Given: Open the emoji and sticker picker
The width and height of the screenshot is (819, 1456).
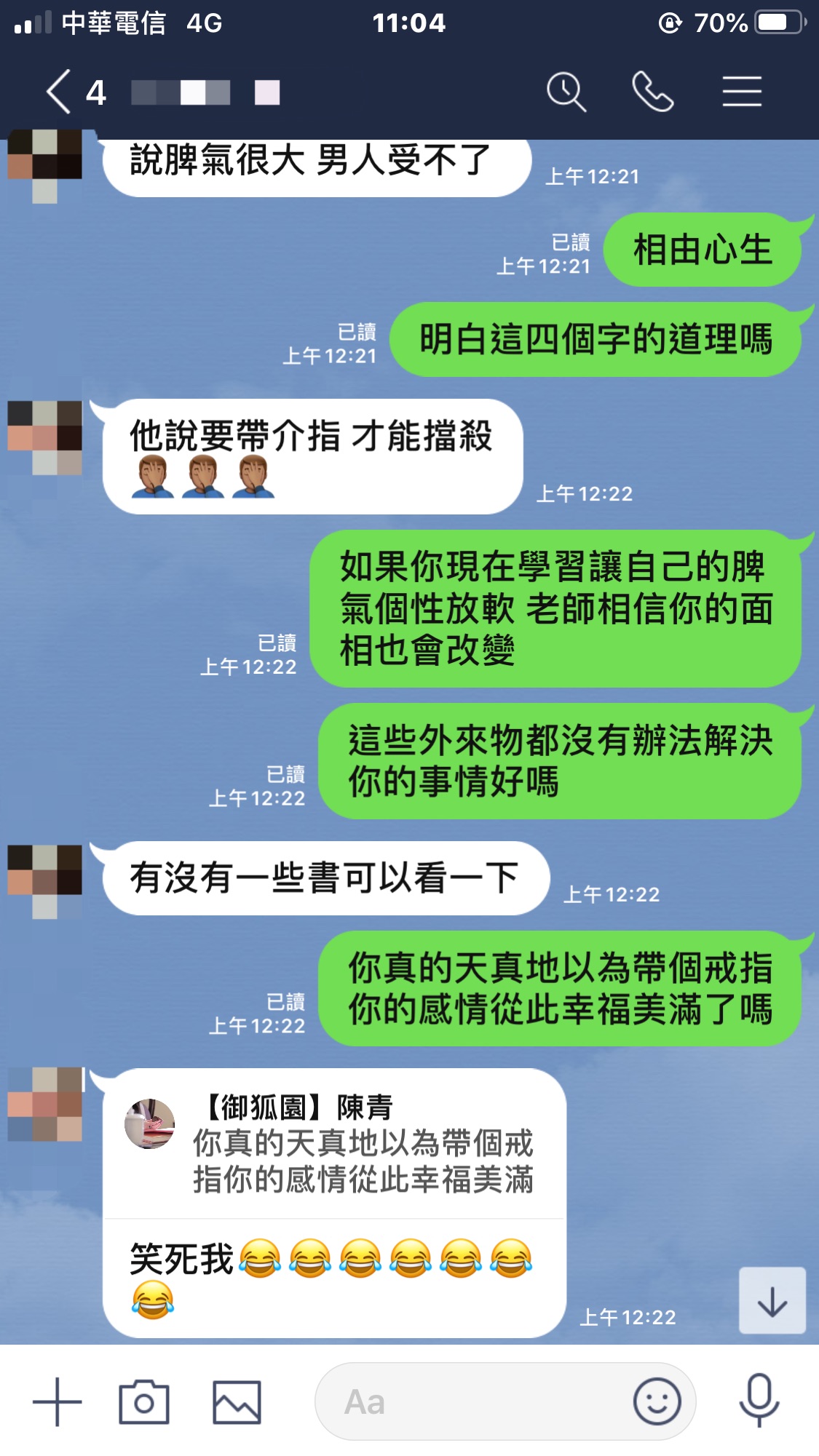Looking at the screenshot, I should (x=657, y=1401).
